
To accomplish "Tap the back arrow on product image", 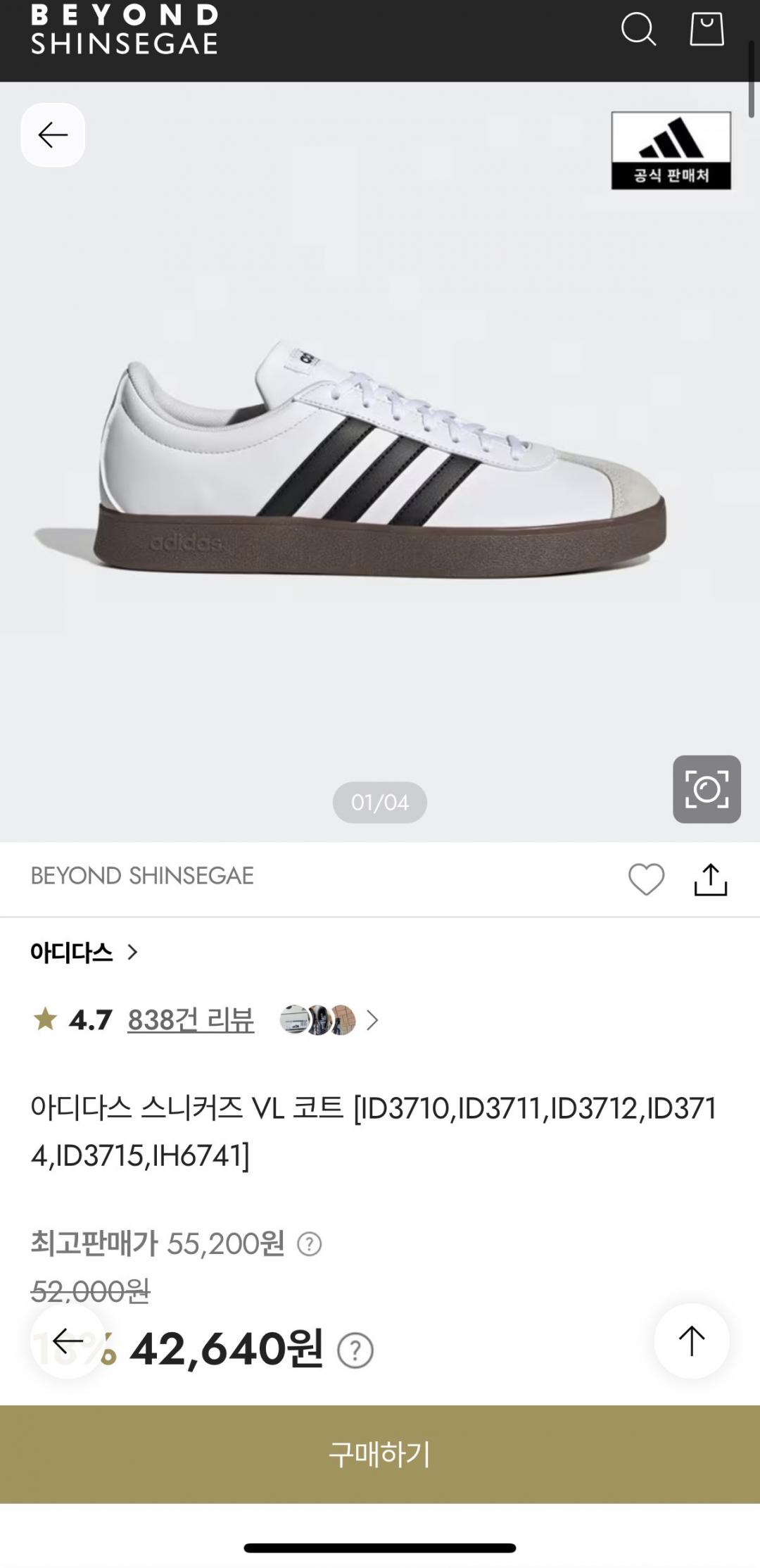I will (x=53, y=135).
